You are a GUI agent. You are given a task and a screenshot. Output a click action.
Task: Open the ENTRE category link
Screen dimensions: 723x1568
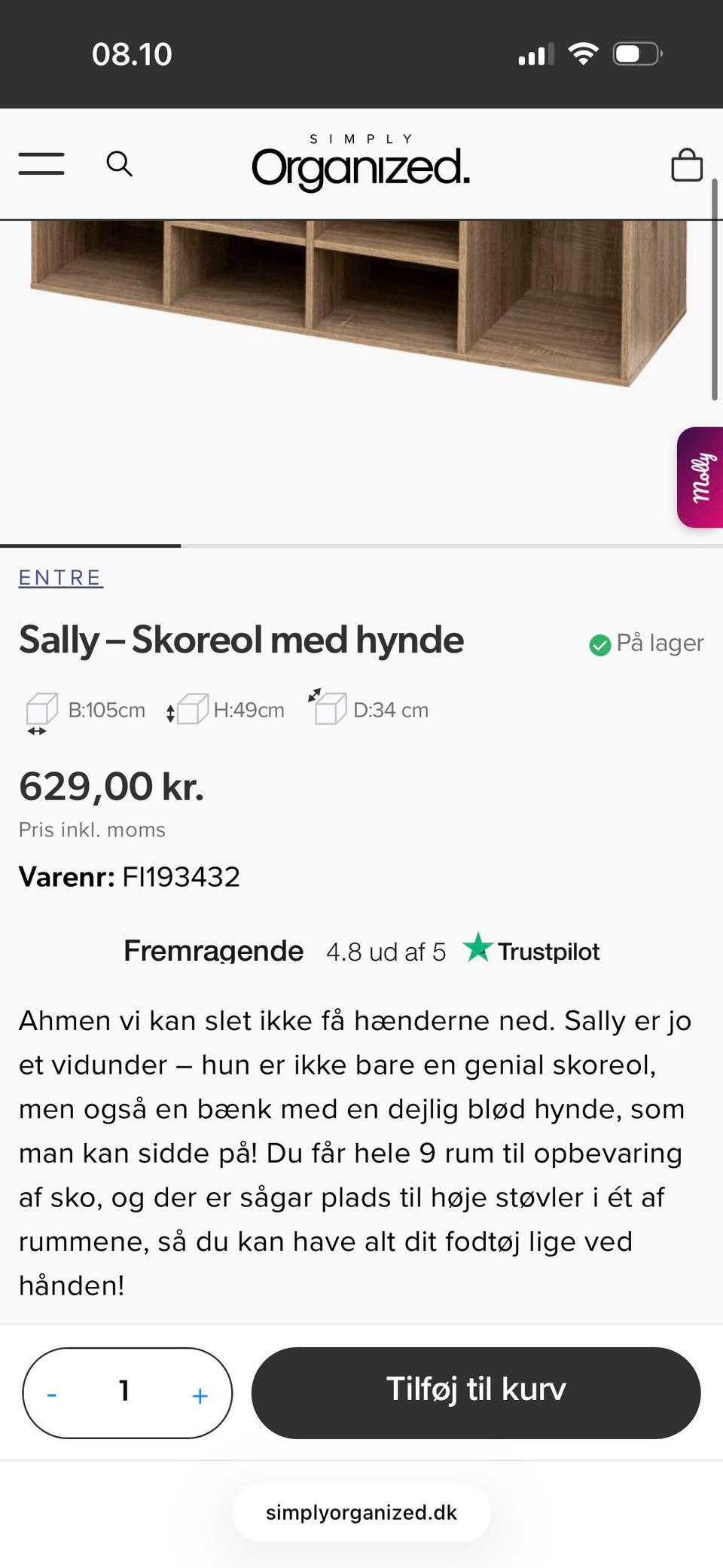(x=60, y=577)
